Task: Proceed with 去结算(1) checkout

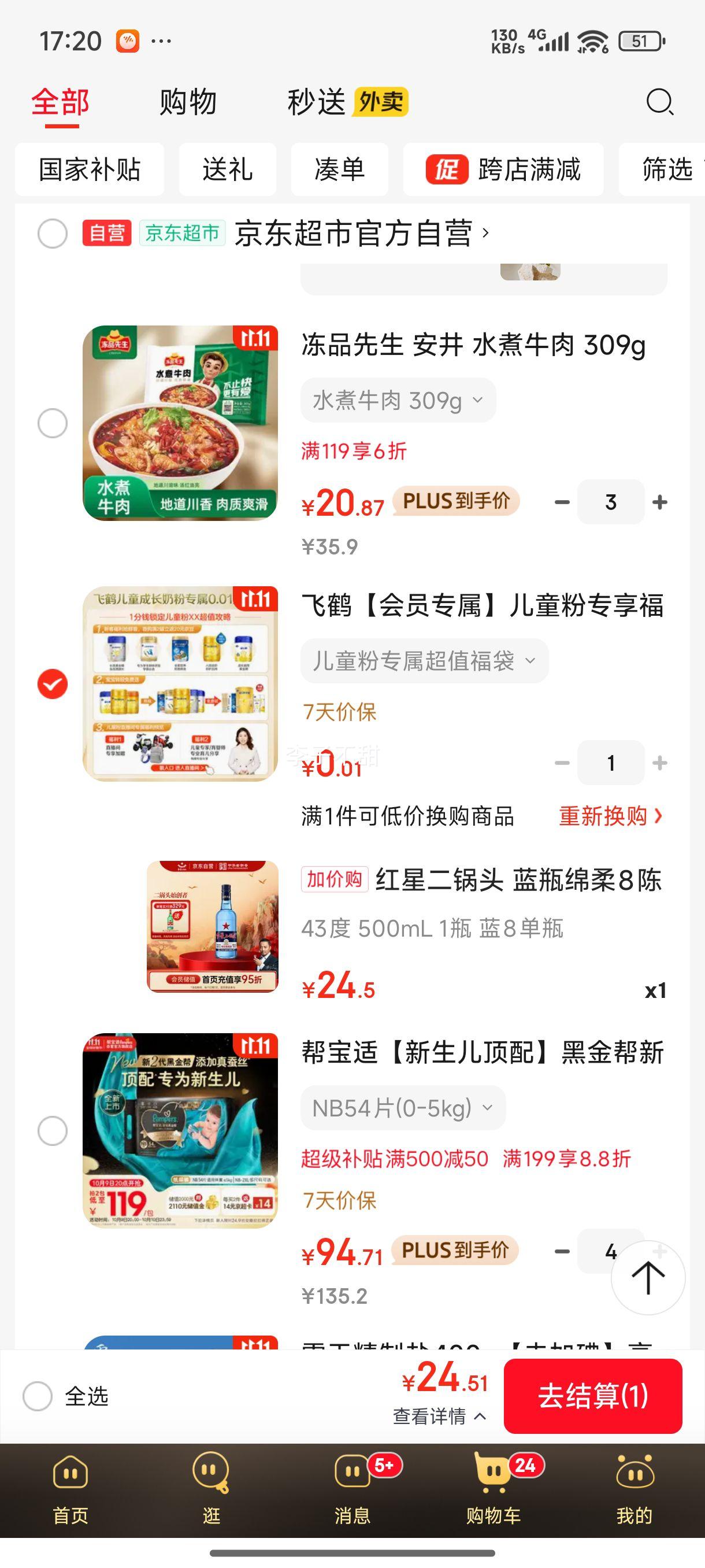Action: 593,1396
